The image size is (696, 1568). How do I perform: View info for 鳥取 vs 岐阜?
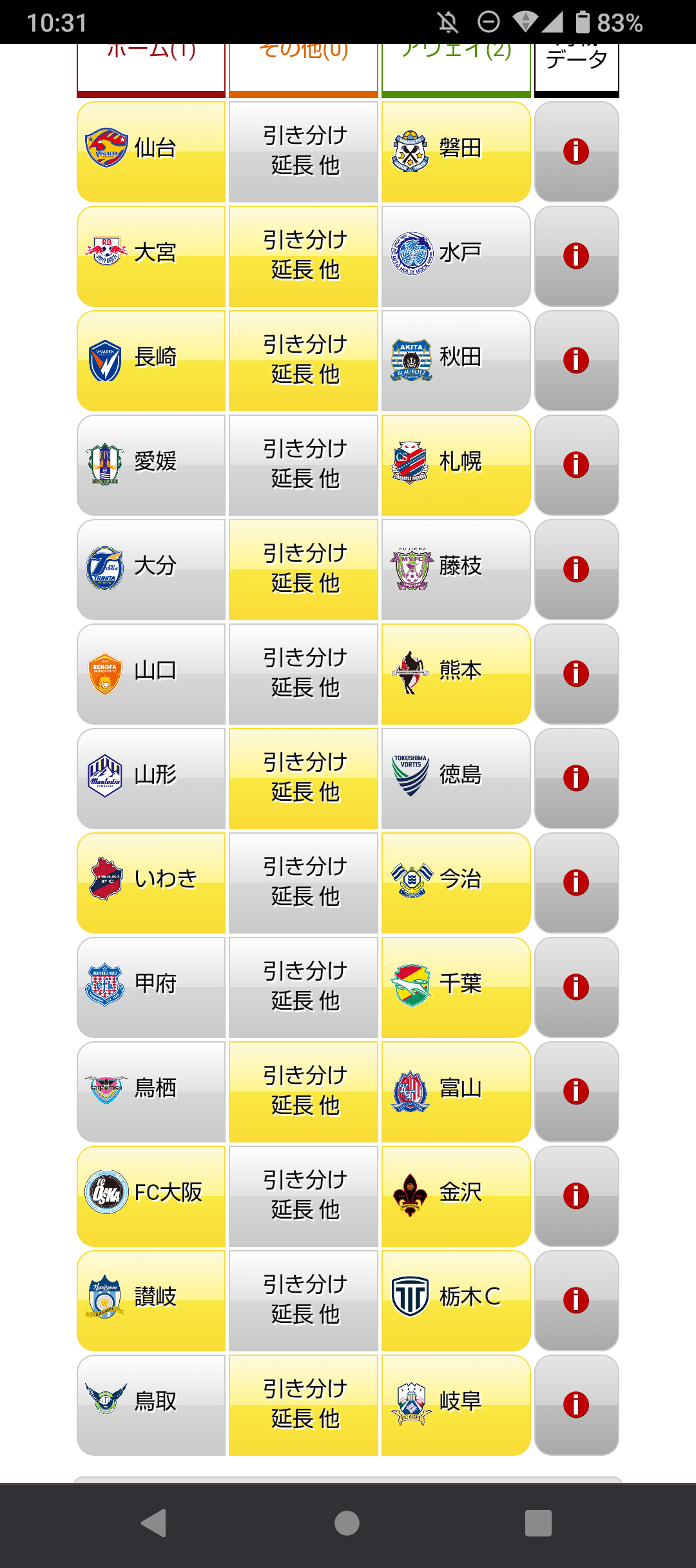point(577,1406)
